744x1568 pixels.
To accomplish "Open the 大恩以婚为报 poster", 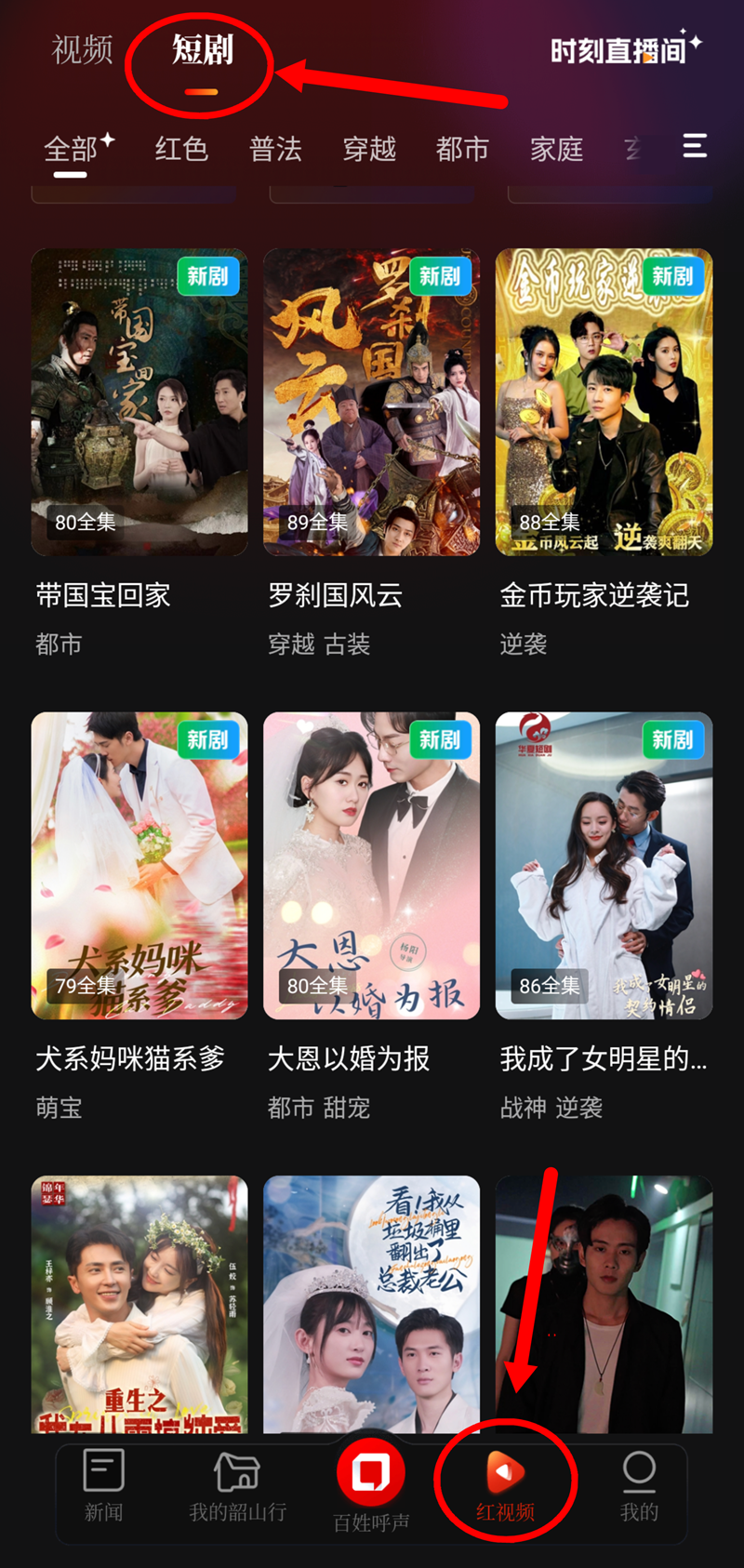I will coord(371,865).
